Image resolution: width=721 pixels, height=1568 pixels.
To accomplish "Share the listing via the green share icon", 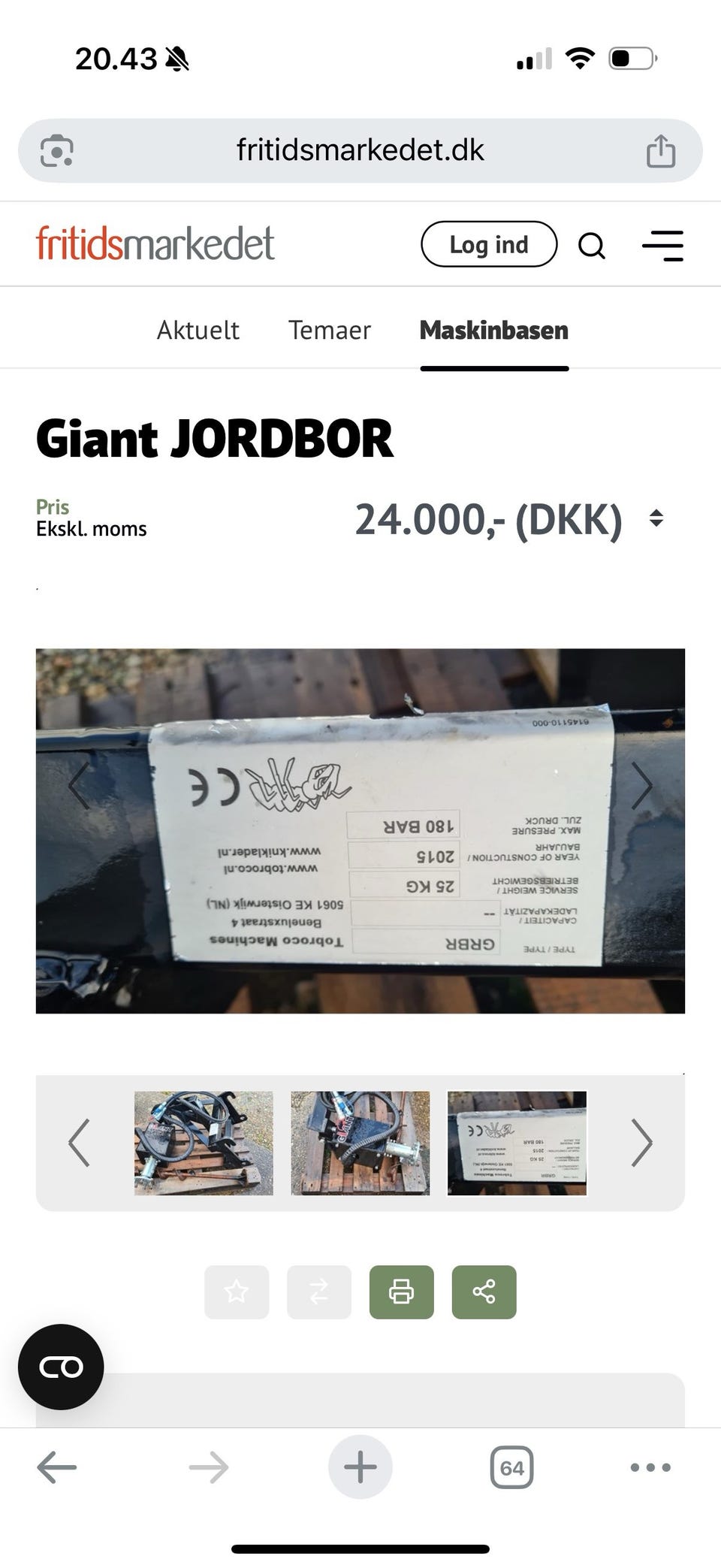I will 484,1292.
